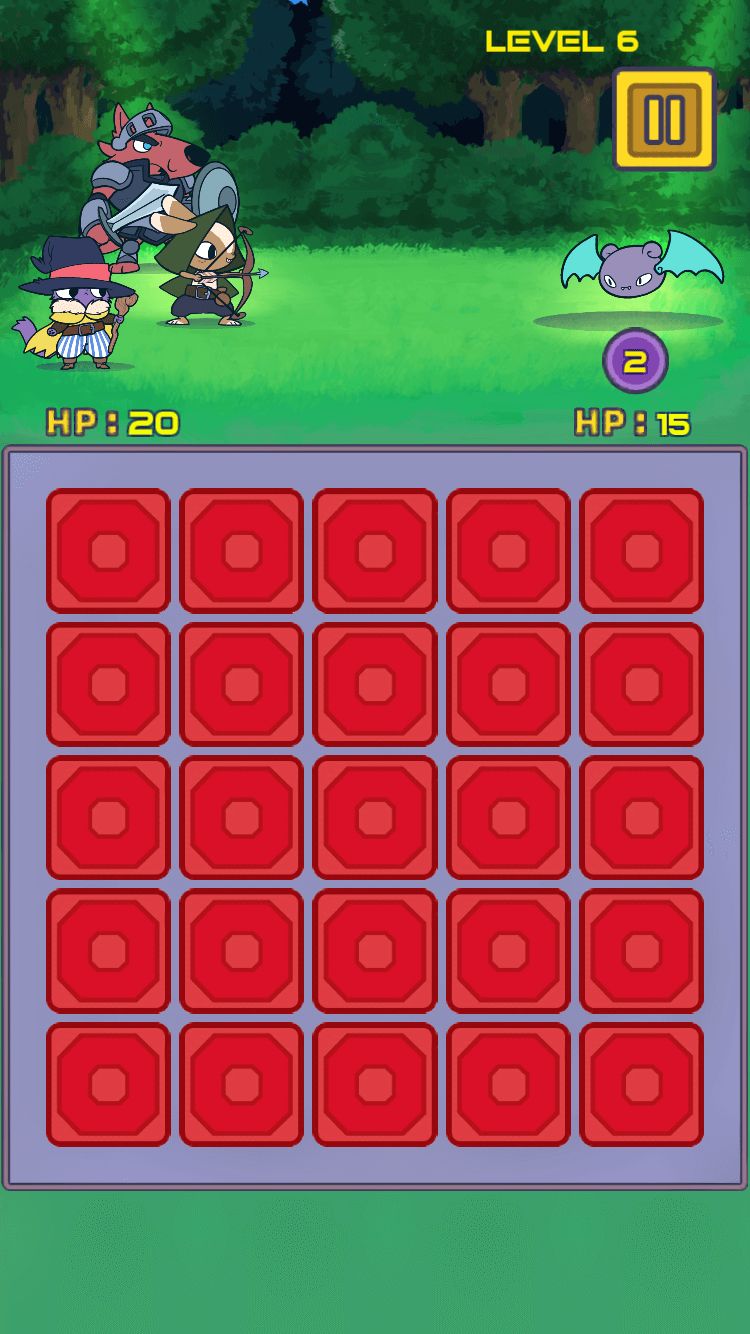Flip the top-left corner red tile
Viewport: 750px width, 1334px height.
pyautogui.click(x=108, y=551)
